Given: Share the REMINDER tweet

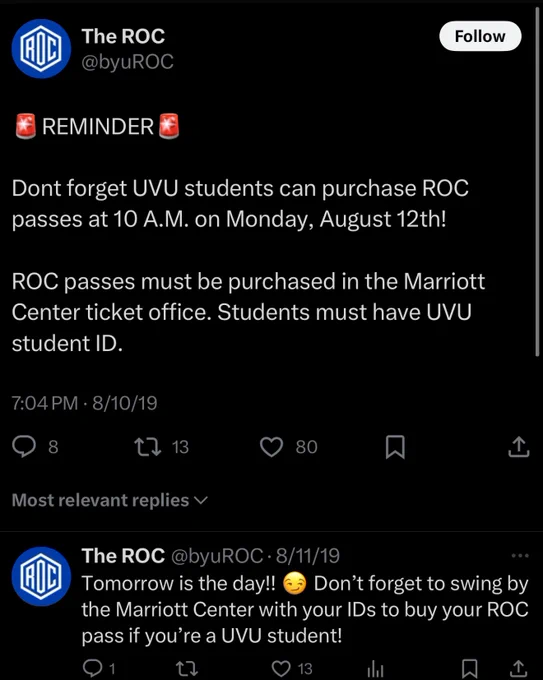Looking at the screenshot, I should (x=519, y=447).
